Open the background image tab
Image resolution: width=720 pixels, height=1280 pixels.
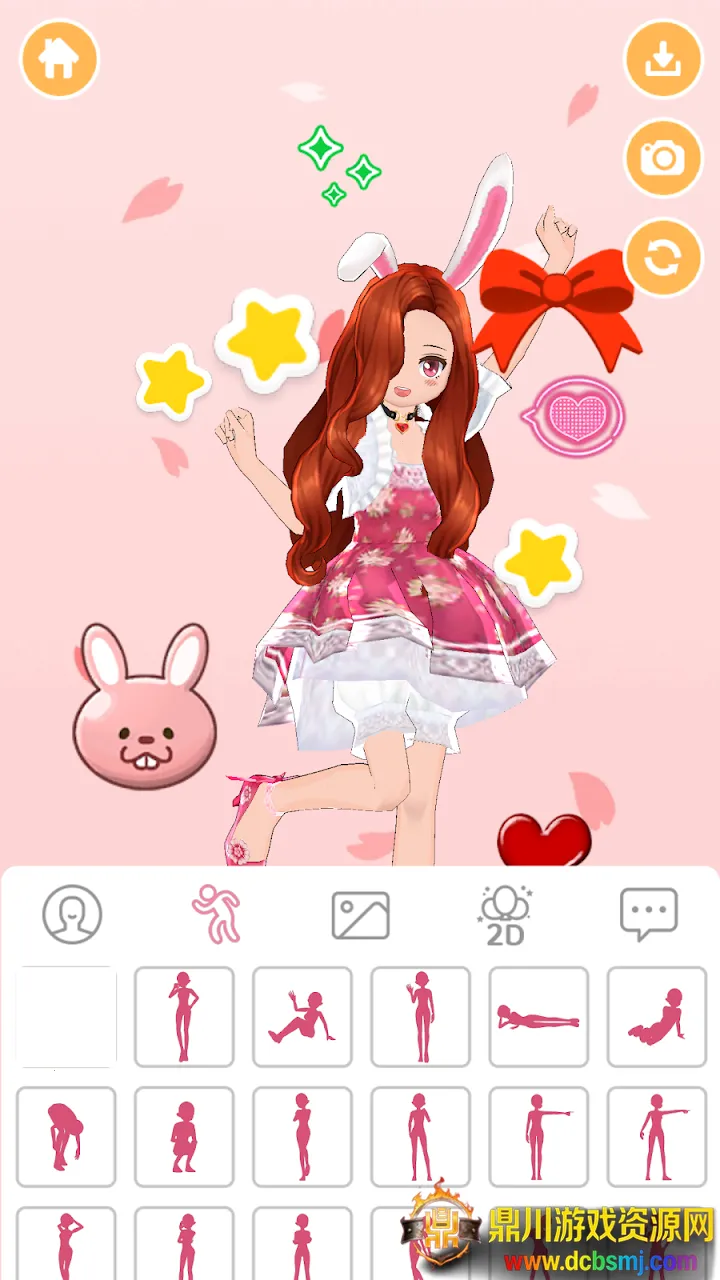[x=360, y=914]
